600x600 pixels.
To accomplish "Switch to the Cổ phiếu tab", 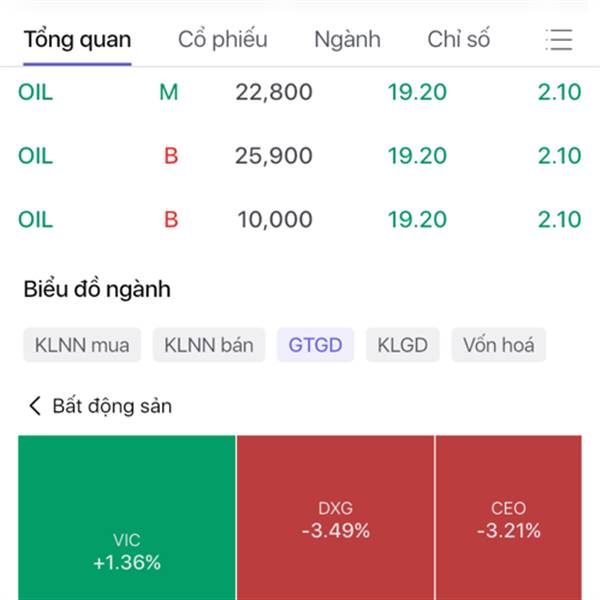I will (222, 40).
